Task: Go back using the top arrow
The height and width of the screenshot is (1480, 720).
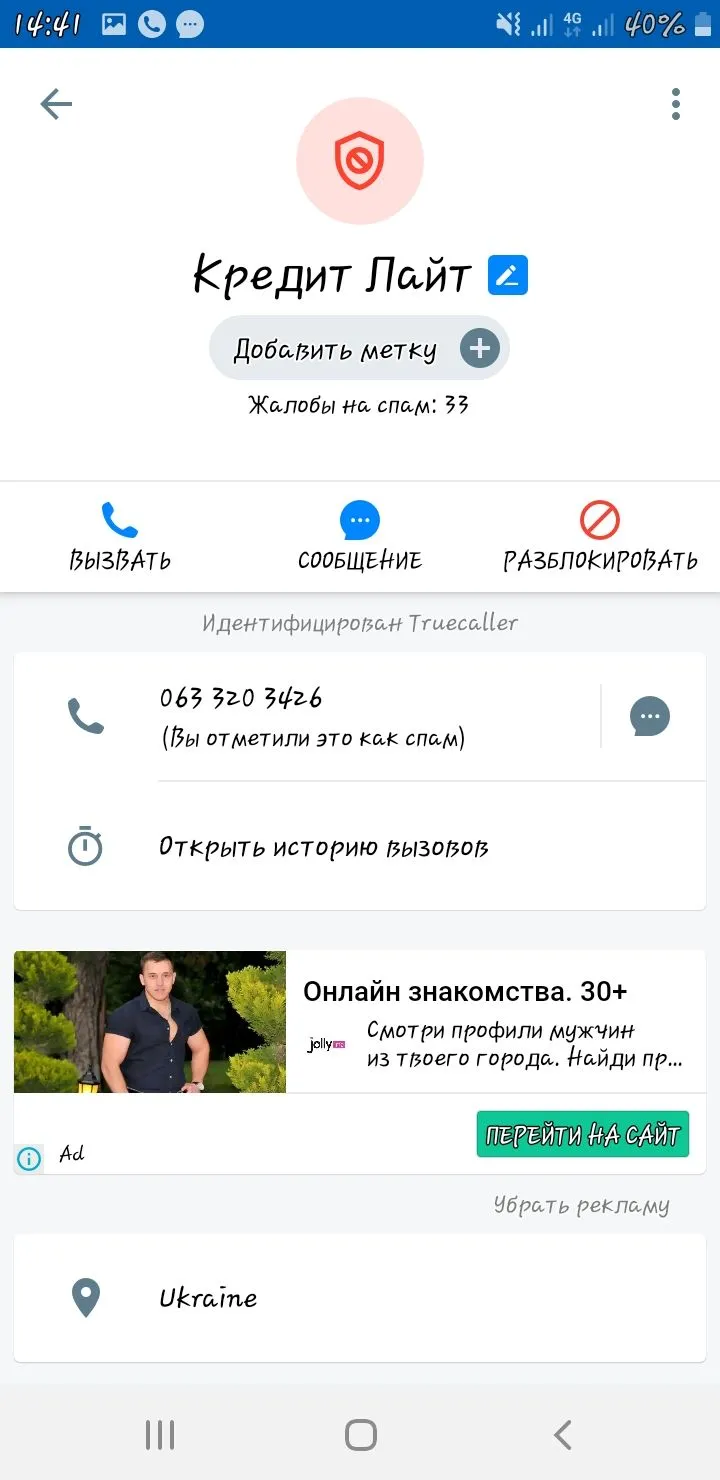Action: pyautogui.click(x=56, y=104)
